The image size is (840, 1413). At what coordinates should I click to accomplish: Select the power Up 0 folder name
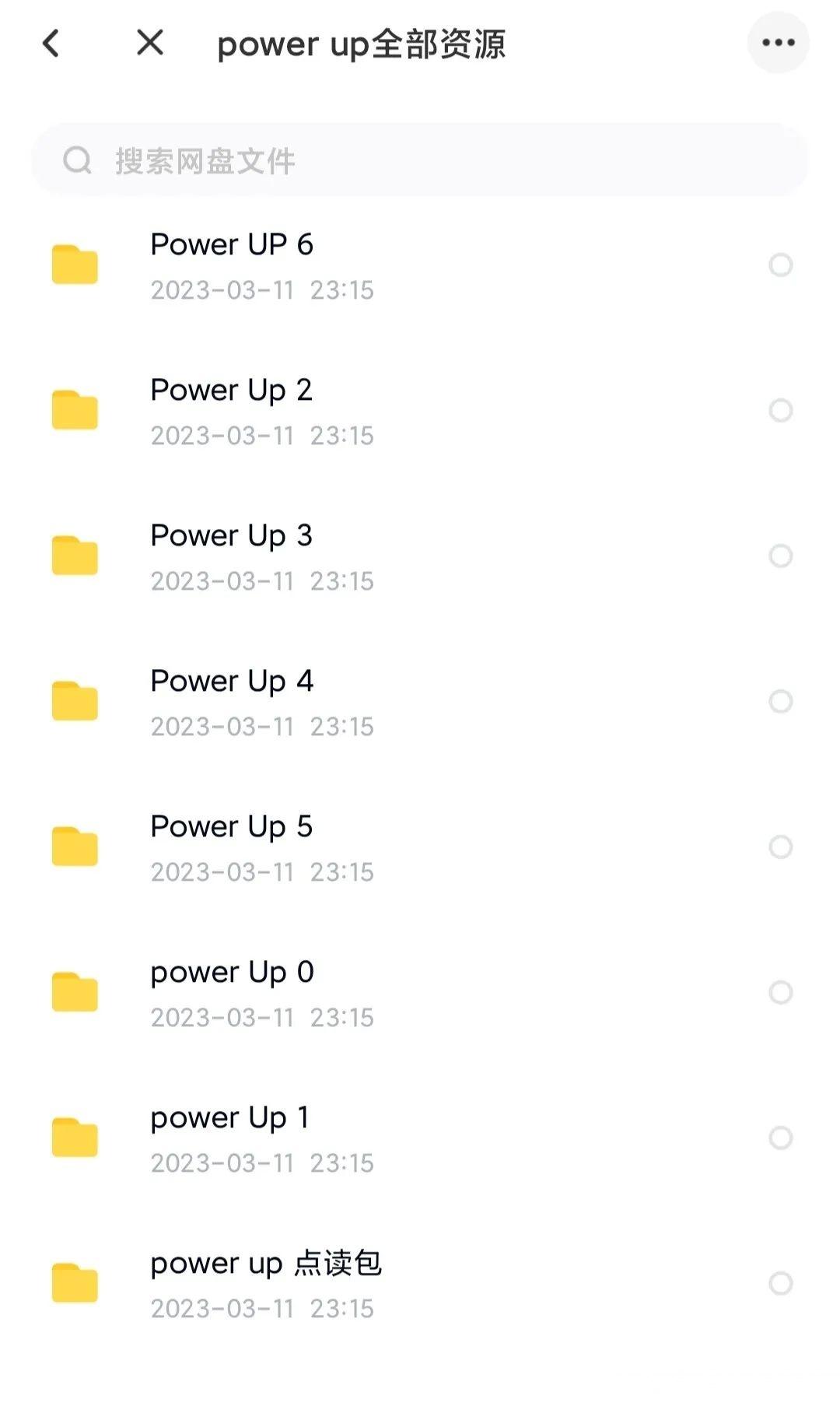(233, 972)
